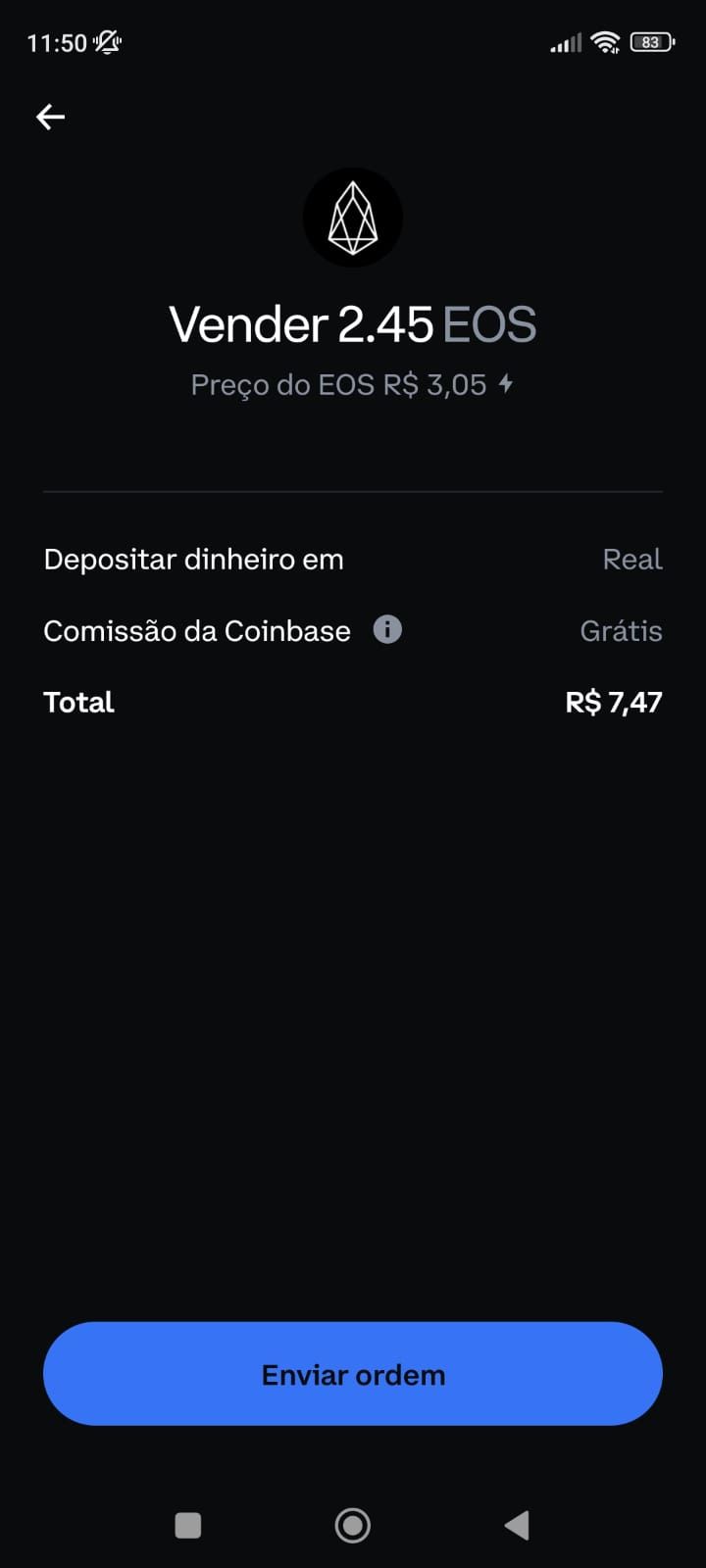Screen dimensions: 706x1568
Task: Open recent apps via square button
Action: pos(187,1525)
